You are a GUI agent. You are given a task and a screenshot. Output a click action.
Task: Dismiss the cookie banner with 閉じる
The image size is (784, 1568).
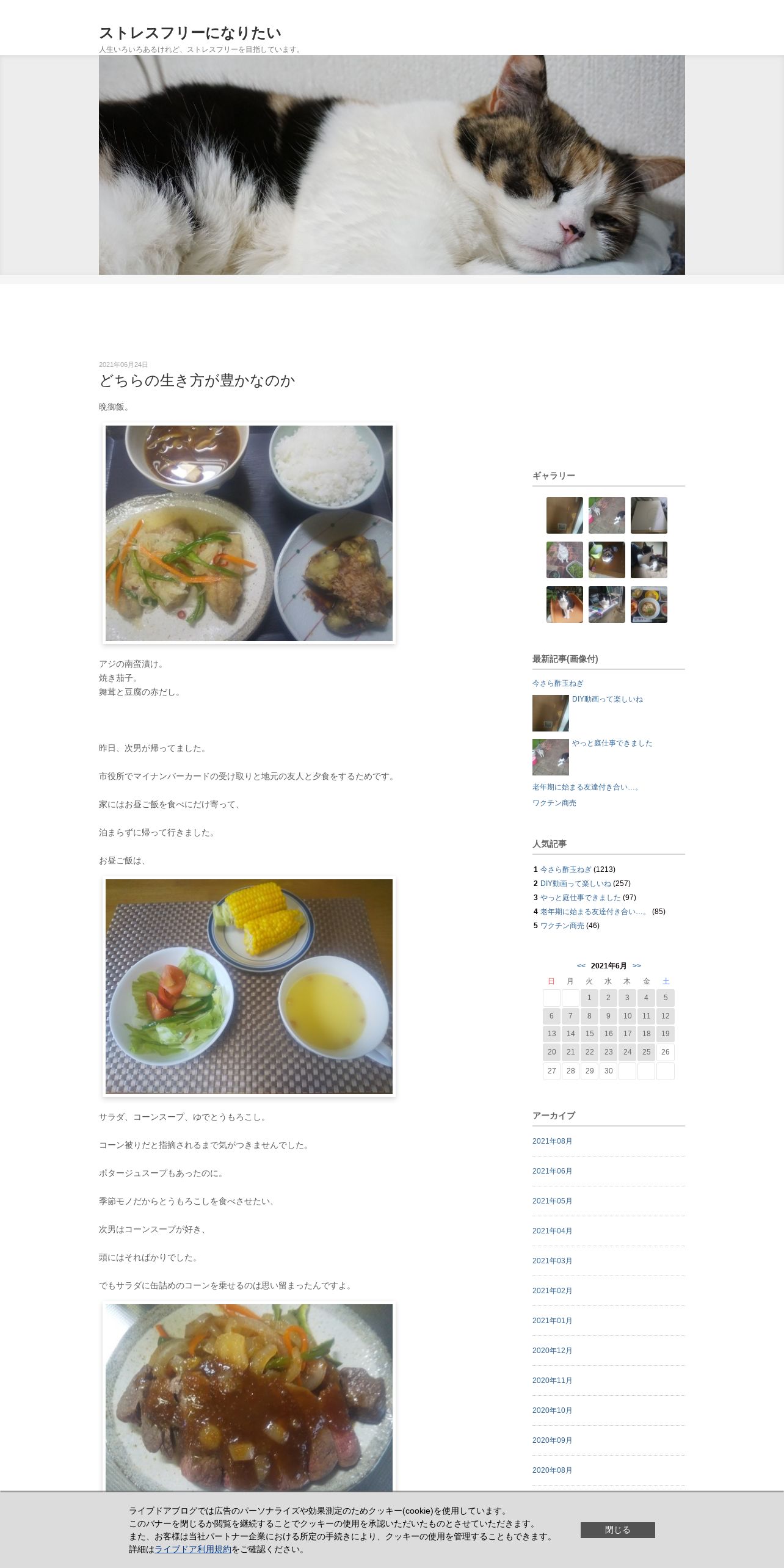pyautogui.click(x=617, y=1530)
